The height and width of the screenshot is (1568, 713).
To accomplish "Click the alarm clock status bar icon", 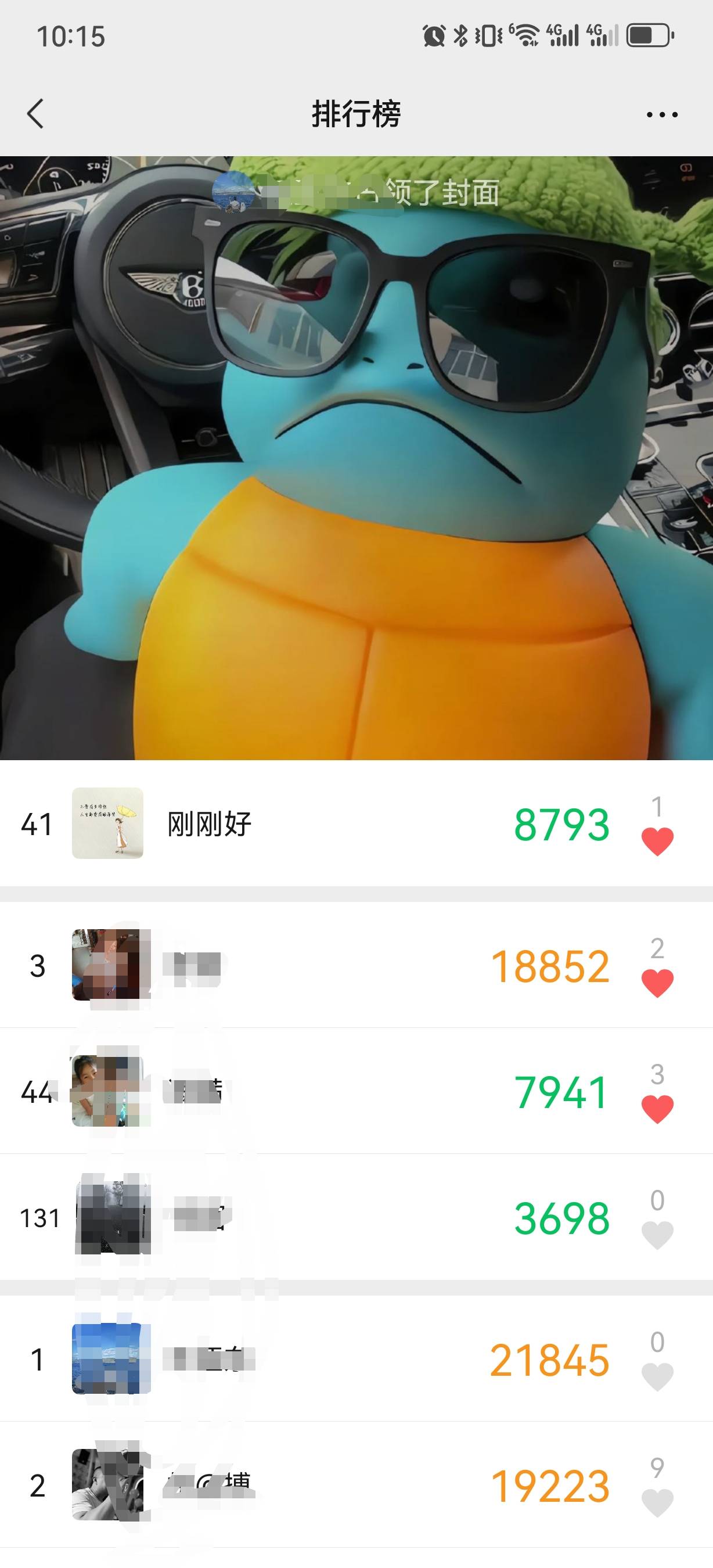I will tap(434, 37).
